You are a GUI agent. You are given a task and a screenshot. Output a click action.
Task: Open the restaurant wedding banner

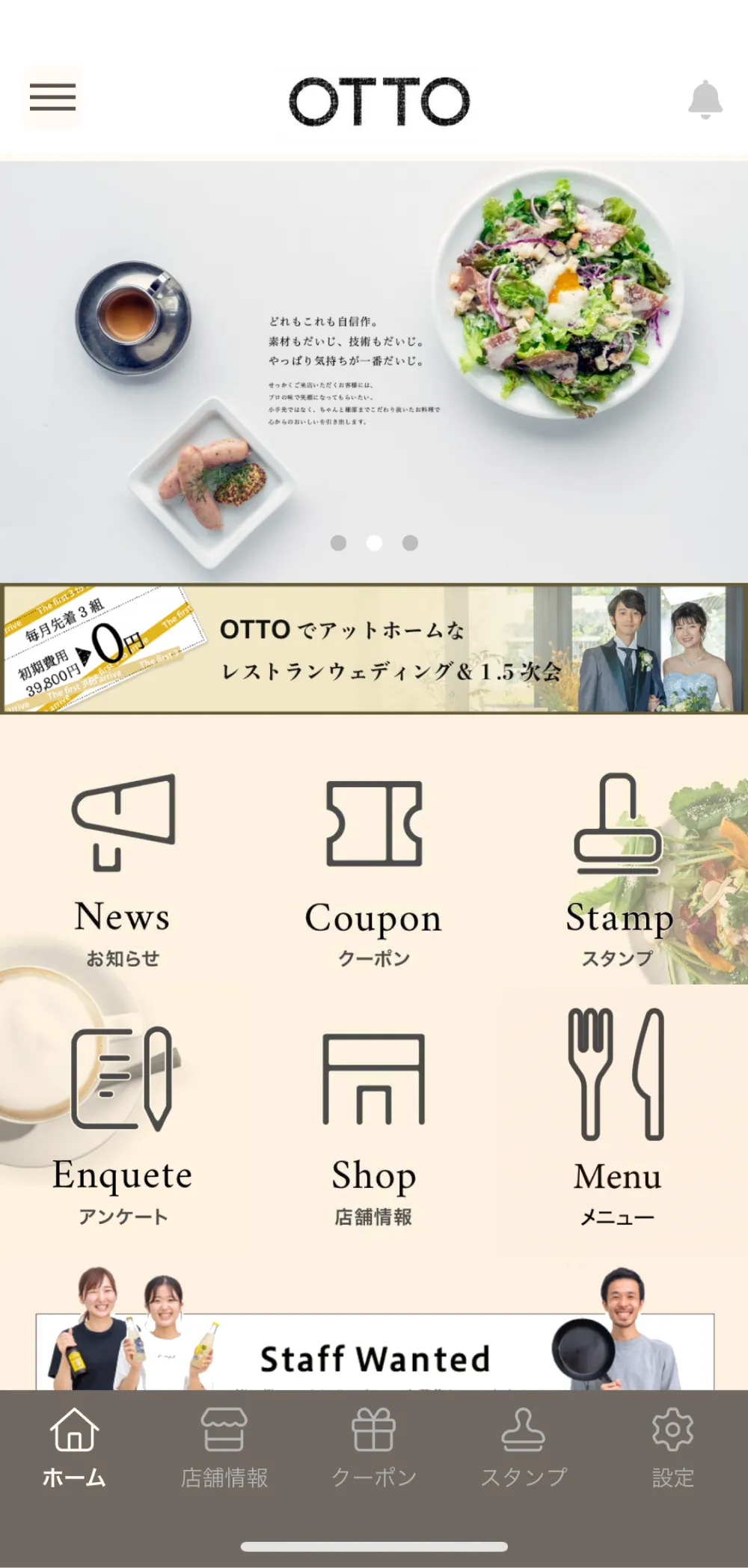tap(374, 649)
